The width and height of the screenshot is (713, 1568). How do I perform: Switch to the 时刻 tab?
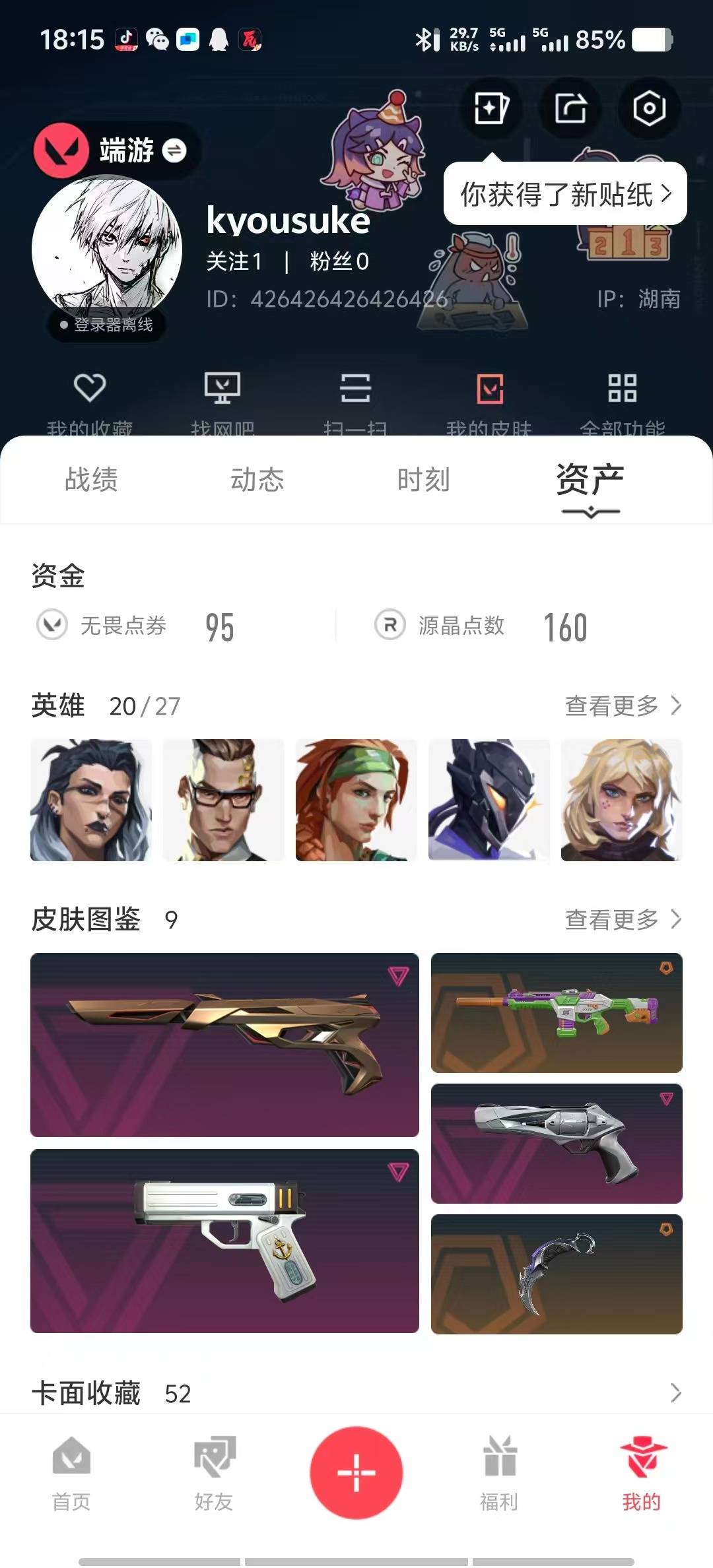point(423,480)
